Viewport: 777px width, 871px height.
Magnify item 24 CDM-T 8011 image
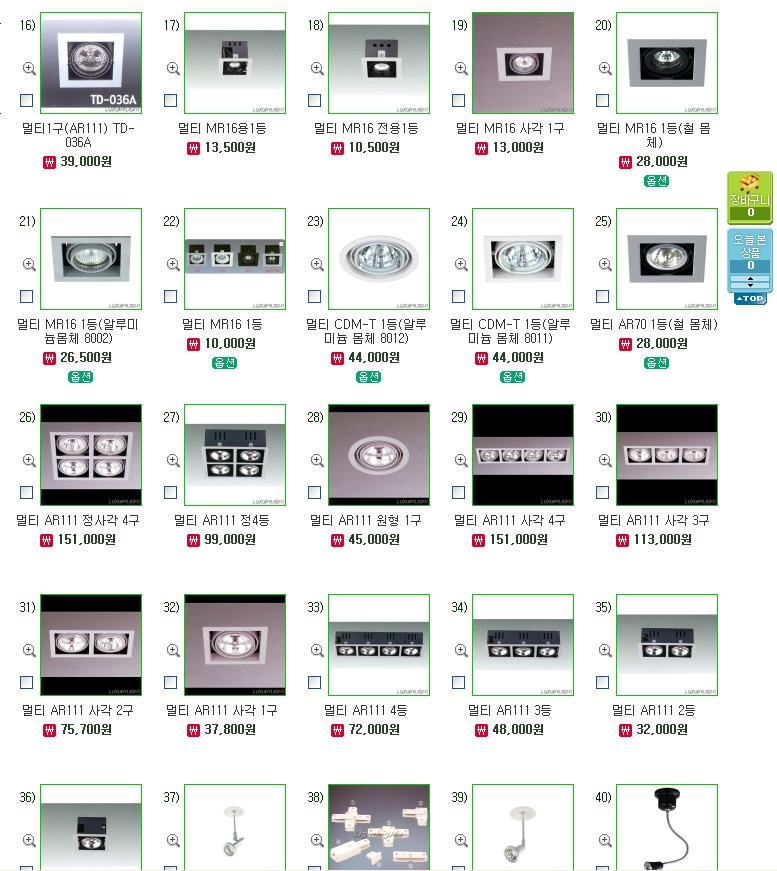point(461,264)
